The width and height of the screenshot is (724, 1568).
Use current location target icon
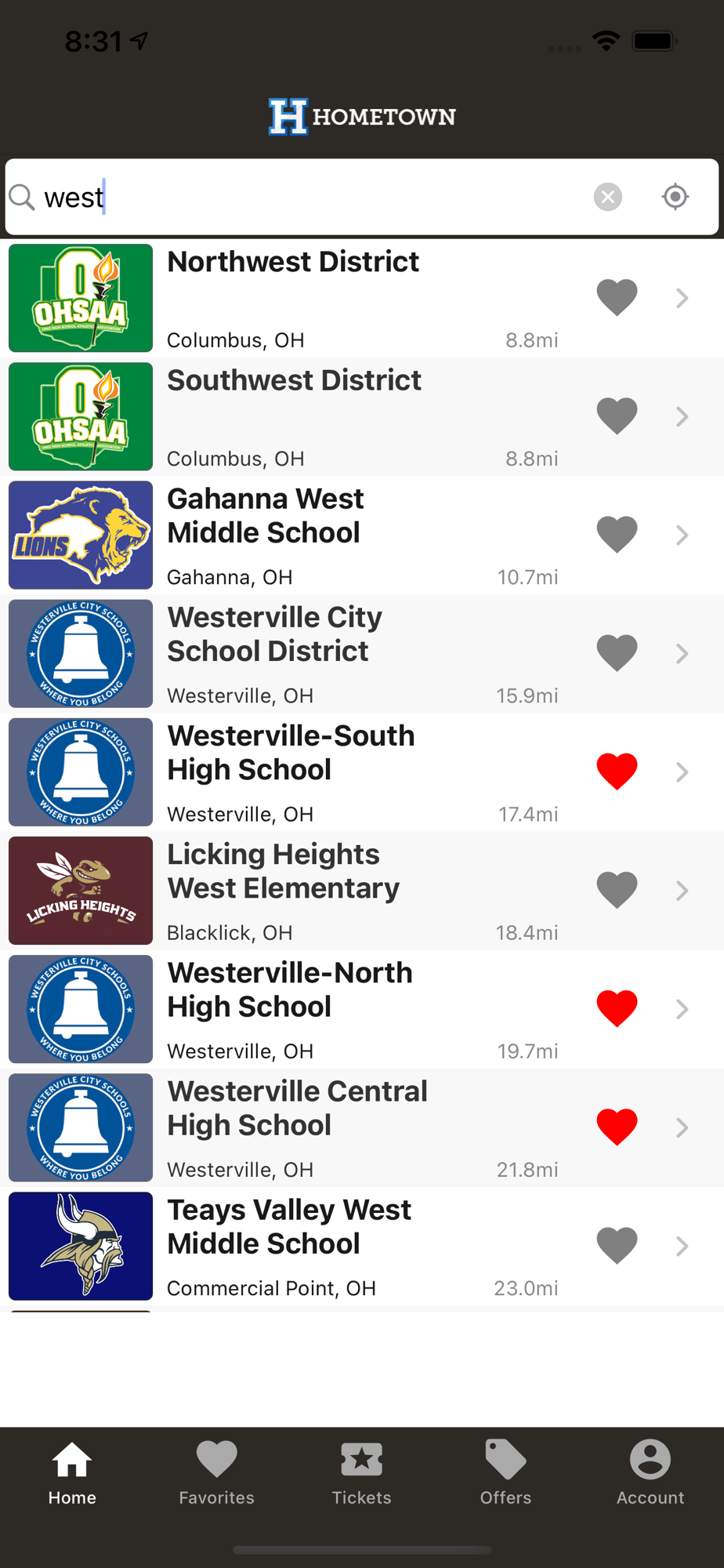pyautogui.click(x=675, y=197)
